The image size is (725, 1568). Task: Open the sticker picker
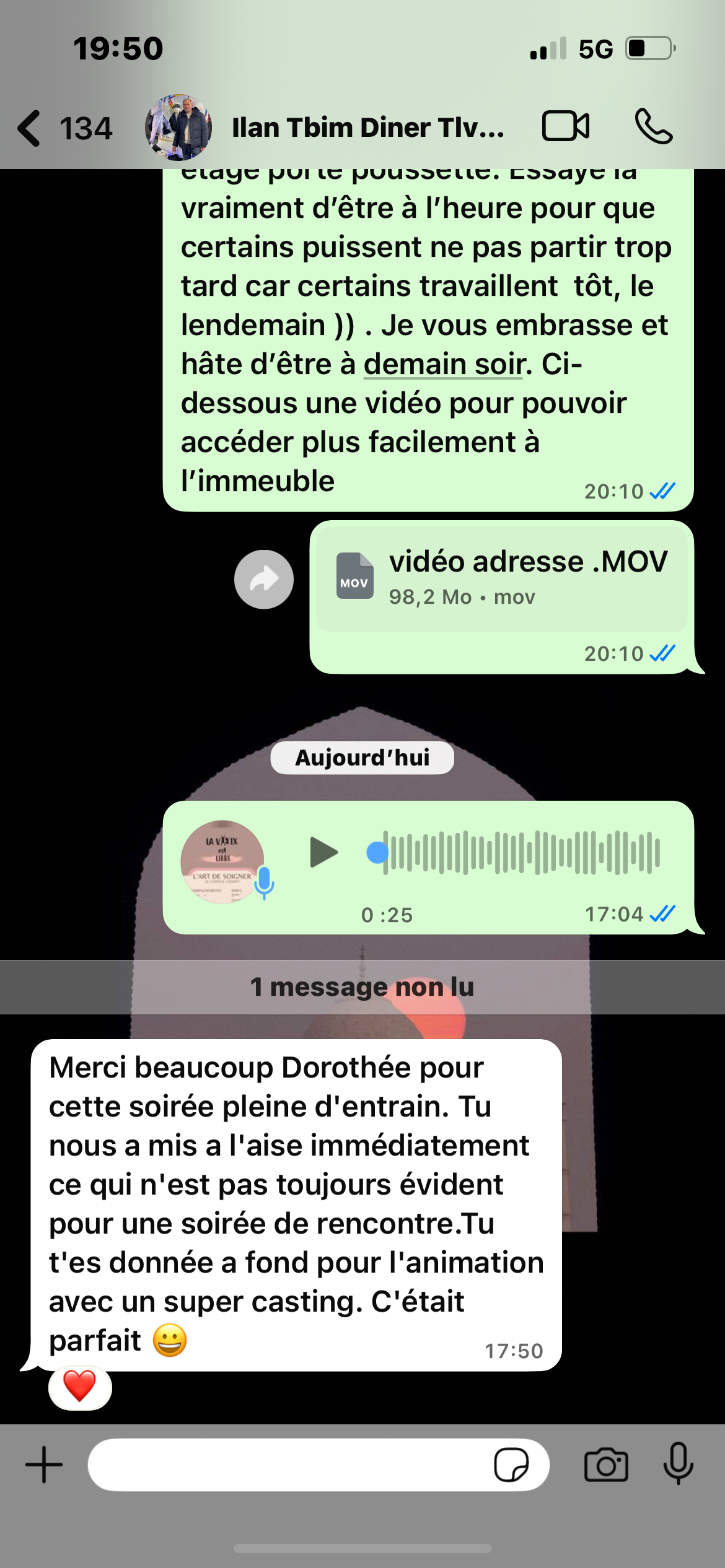coord(511,1465)
